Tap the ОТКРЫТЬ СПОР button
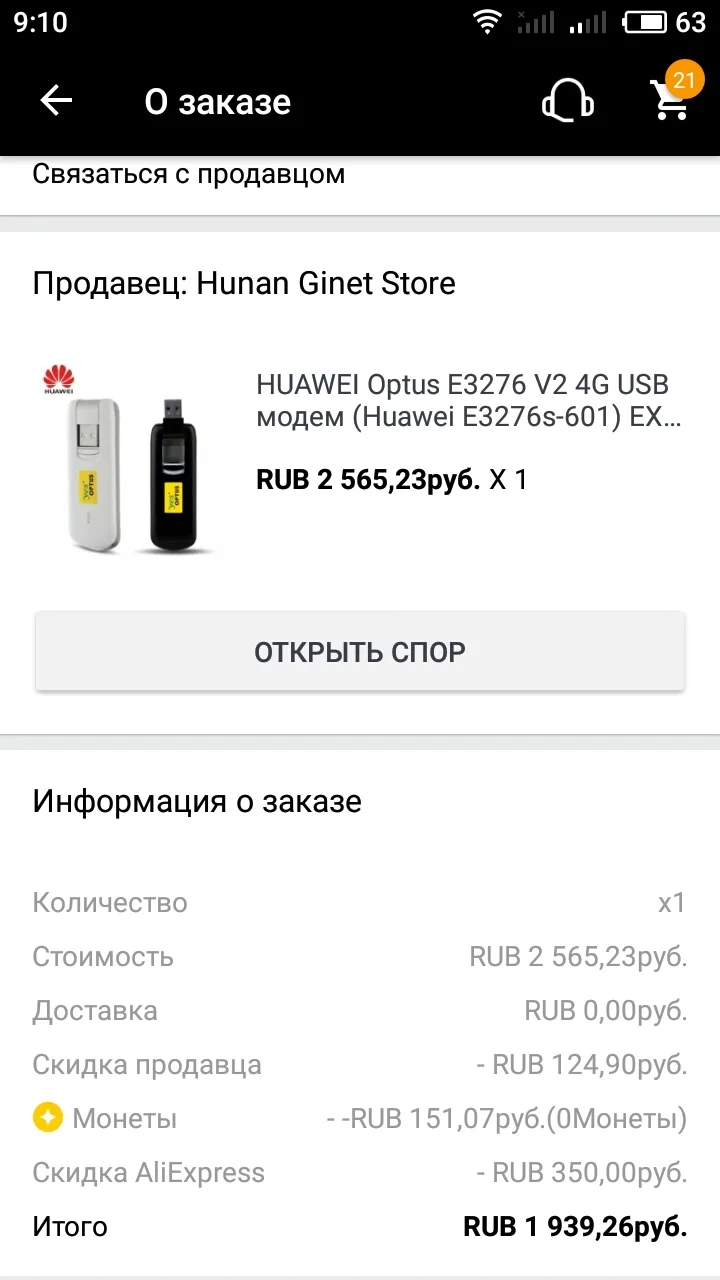The height and width of the screenshot is (1280, 720). pos(360,652)
